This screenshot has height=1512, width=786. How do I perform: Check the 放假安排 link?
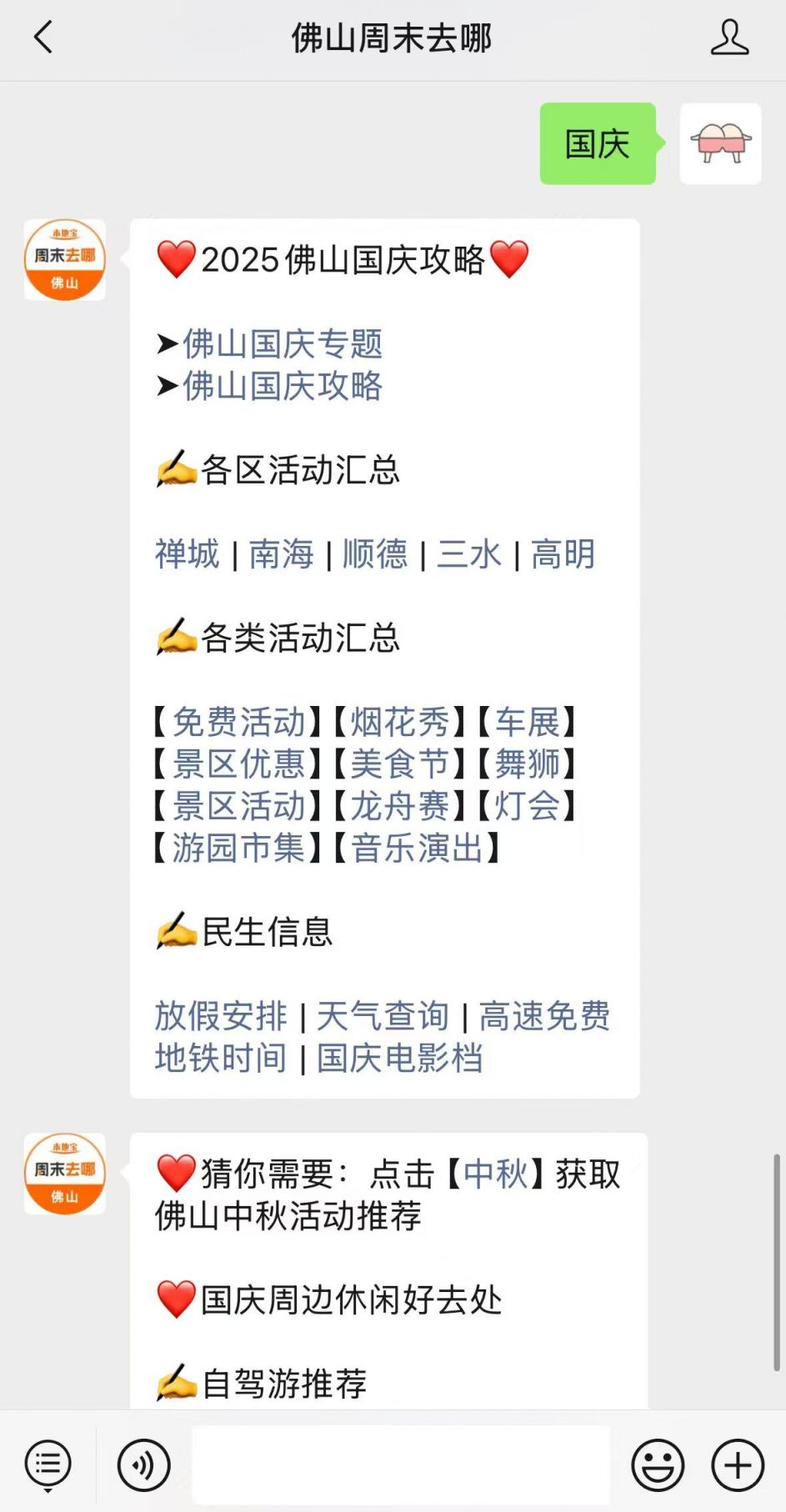pos(221,1016)
